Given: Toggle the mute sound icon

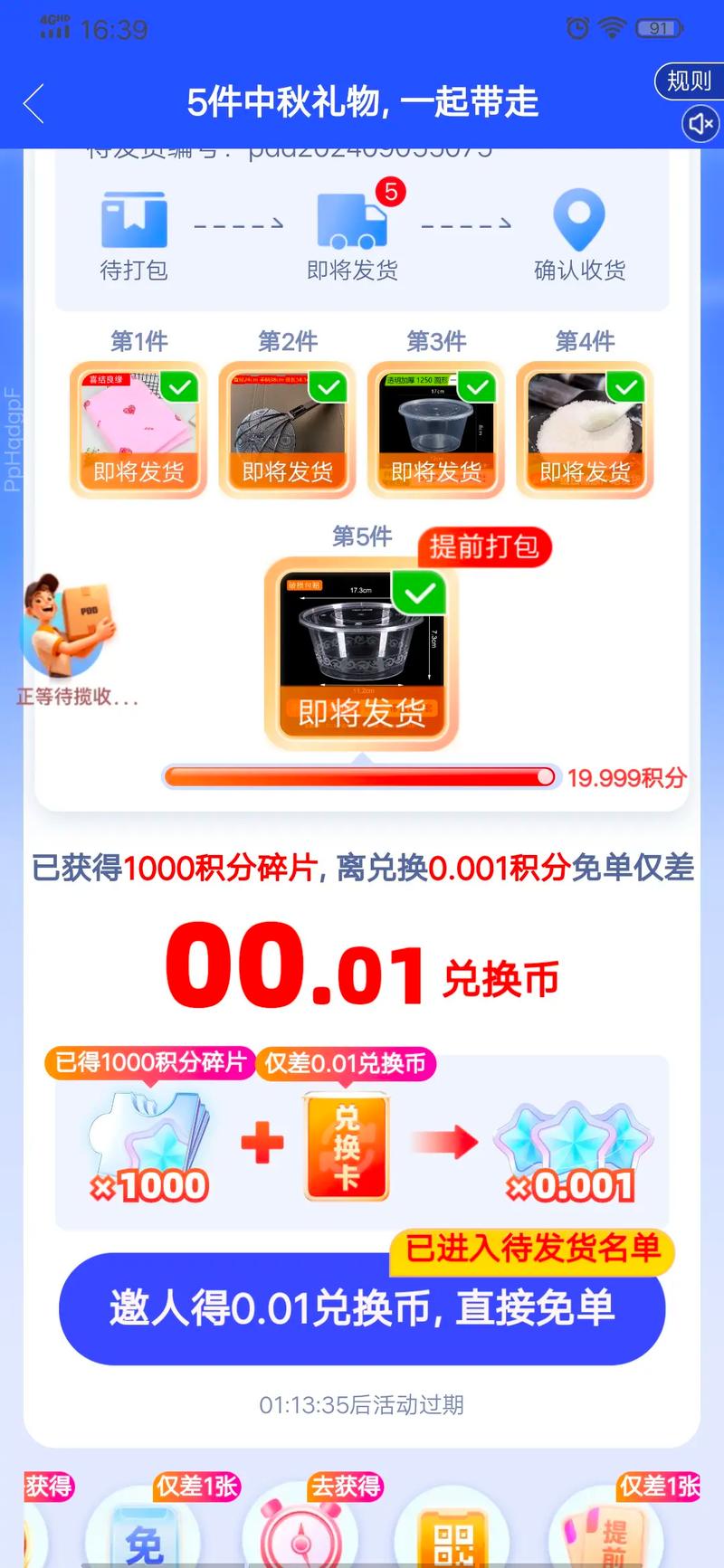Looking at the screenshot, I should (x=700, y=124).
